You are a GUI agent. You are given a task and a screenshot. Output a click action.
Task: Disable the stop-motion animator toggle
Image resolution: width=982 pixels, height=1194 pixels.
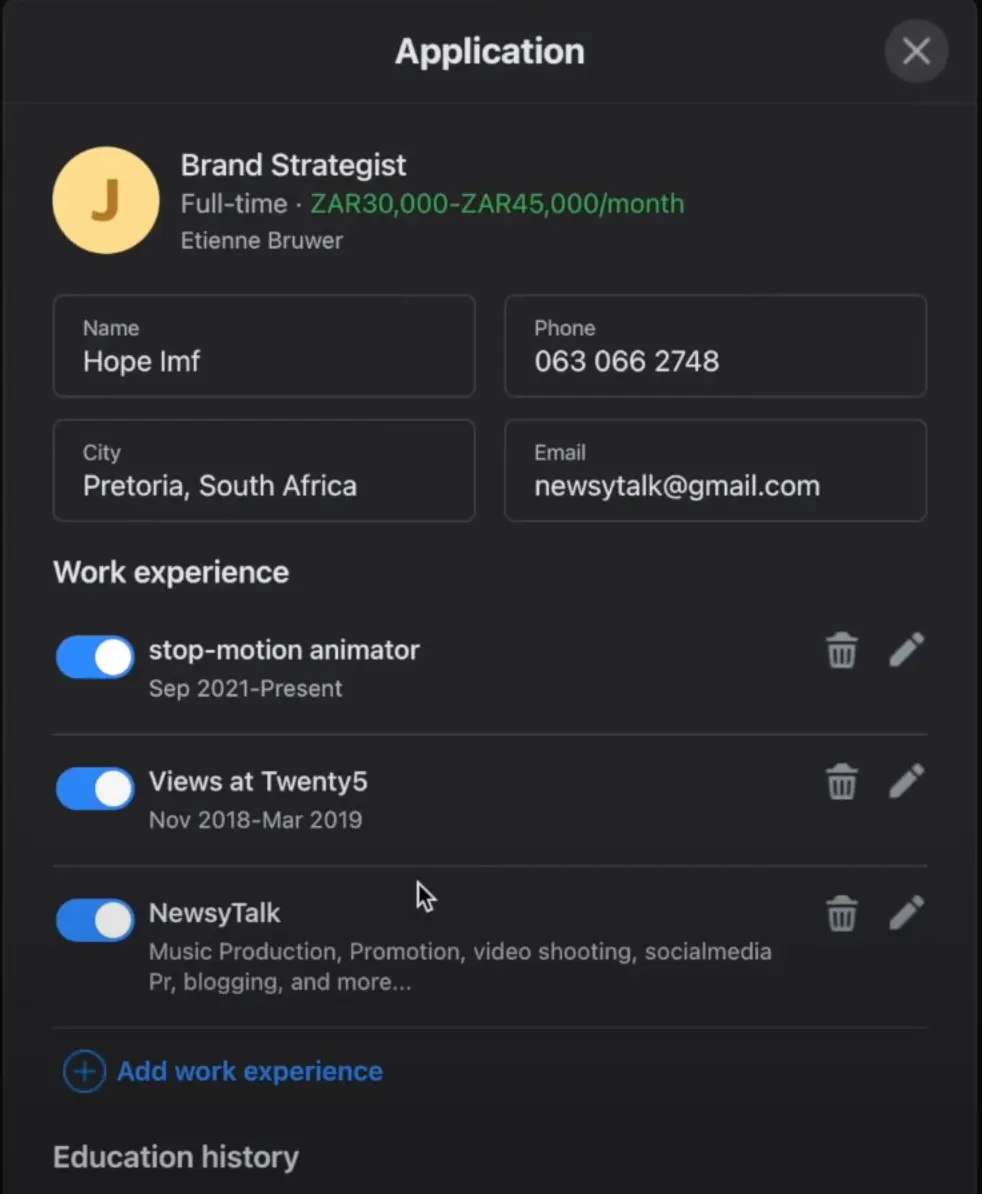click(93, 657)
